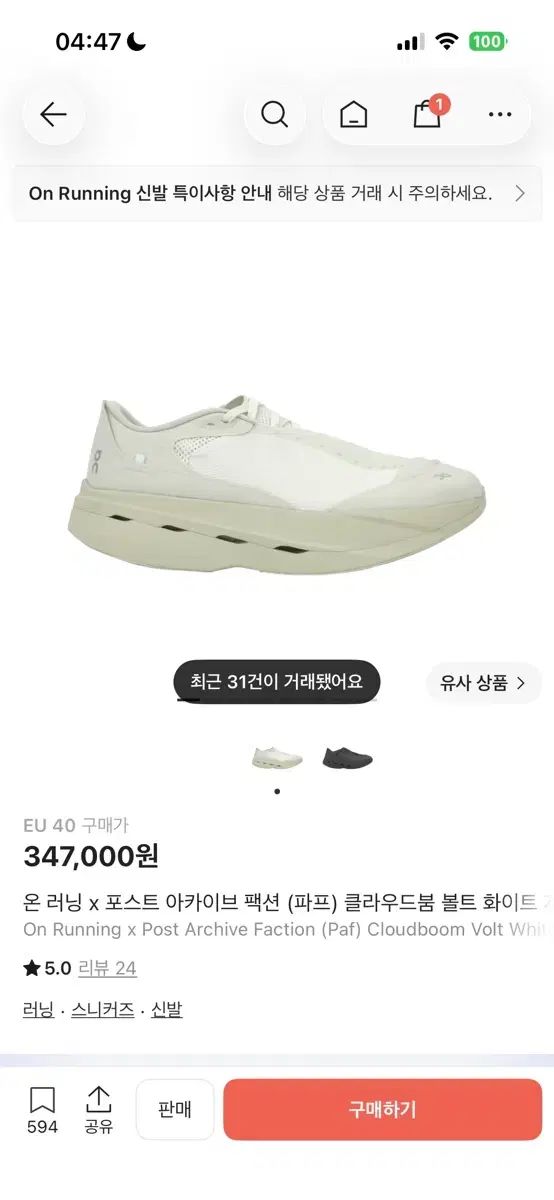Bookmark this product with 594 saves

pyautogui.click(x=42, y=1111)
